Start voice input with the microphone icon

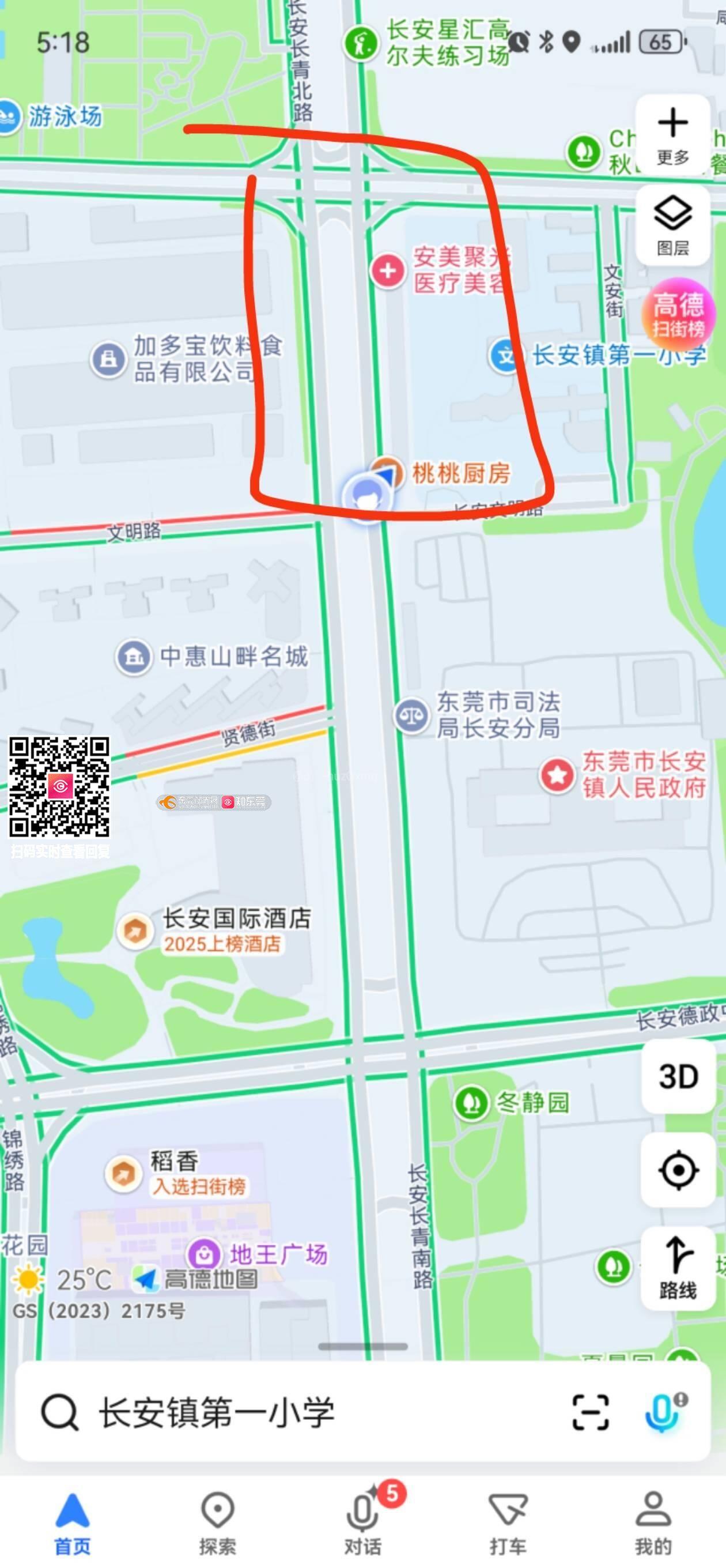click(x=662, y=1412)
